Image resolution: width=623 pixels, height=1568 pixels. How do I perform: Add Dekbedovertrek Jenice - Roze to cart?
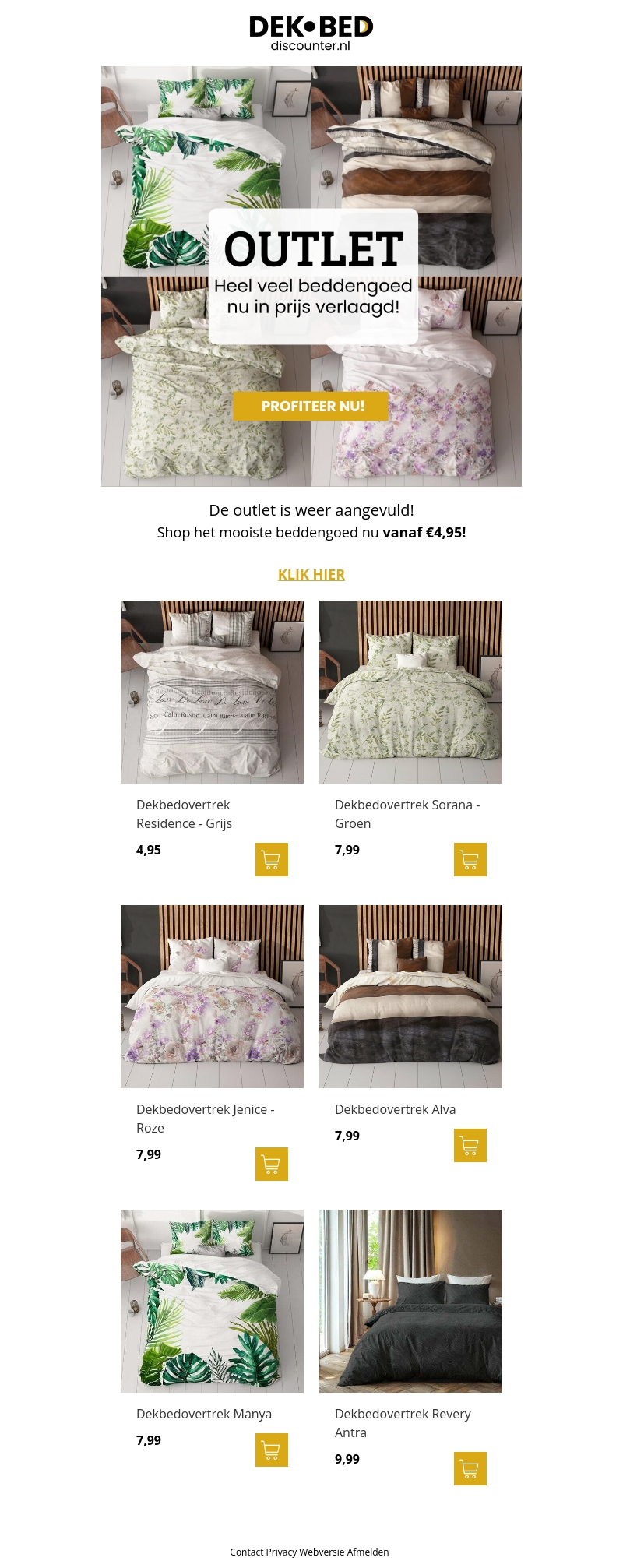point(272,1164)
